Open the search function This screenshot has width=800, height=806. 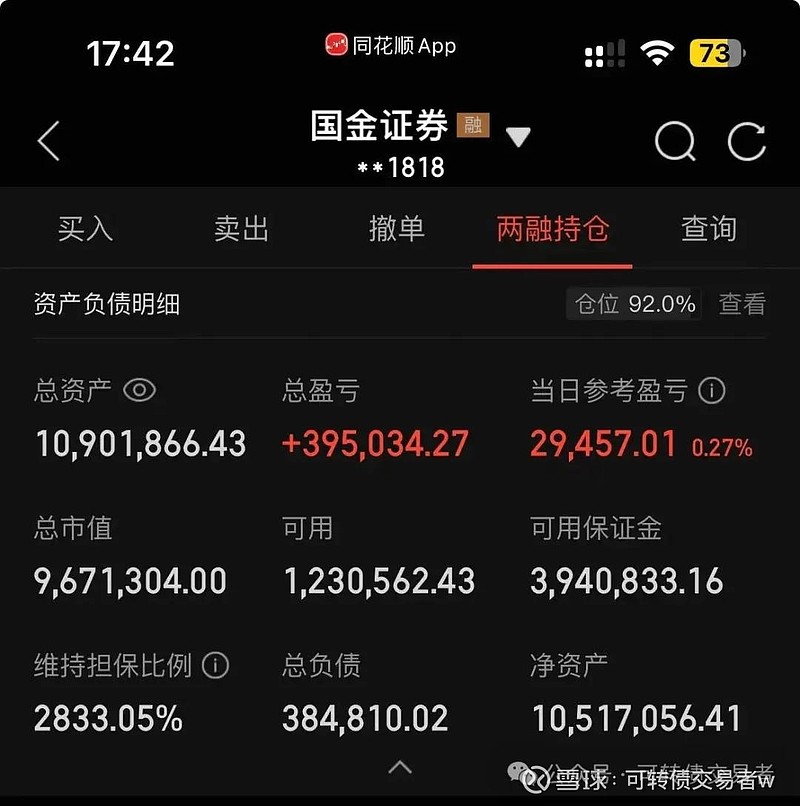[675, 142]
